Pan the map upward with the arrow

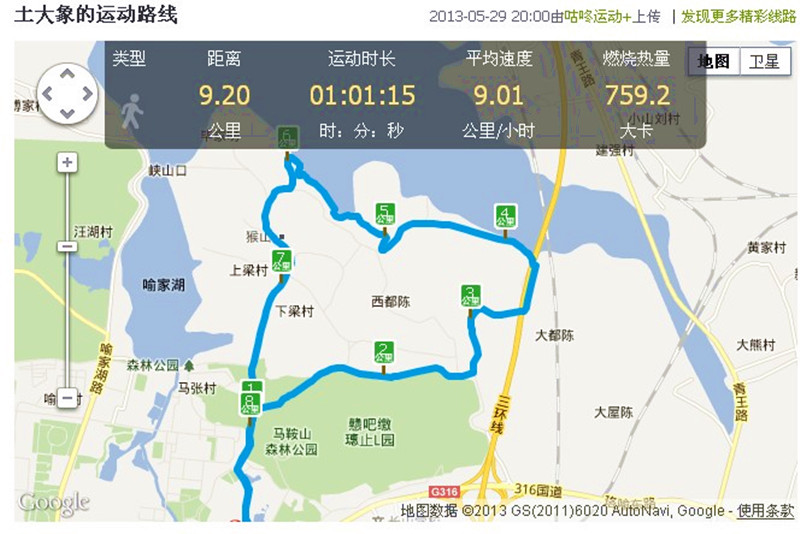[x=67, y=74]
